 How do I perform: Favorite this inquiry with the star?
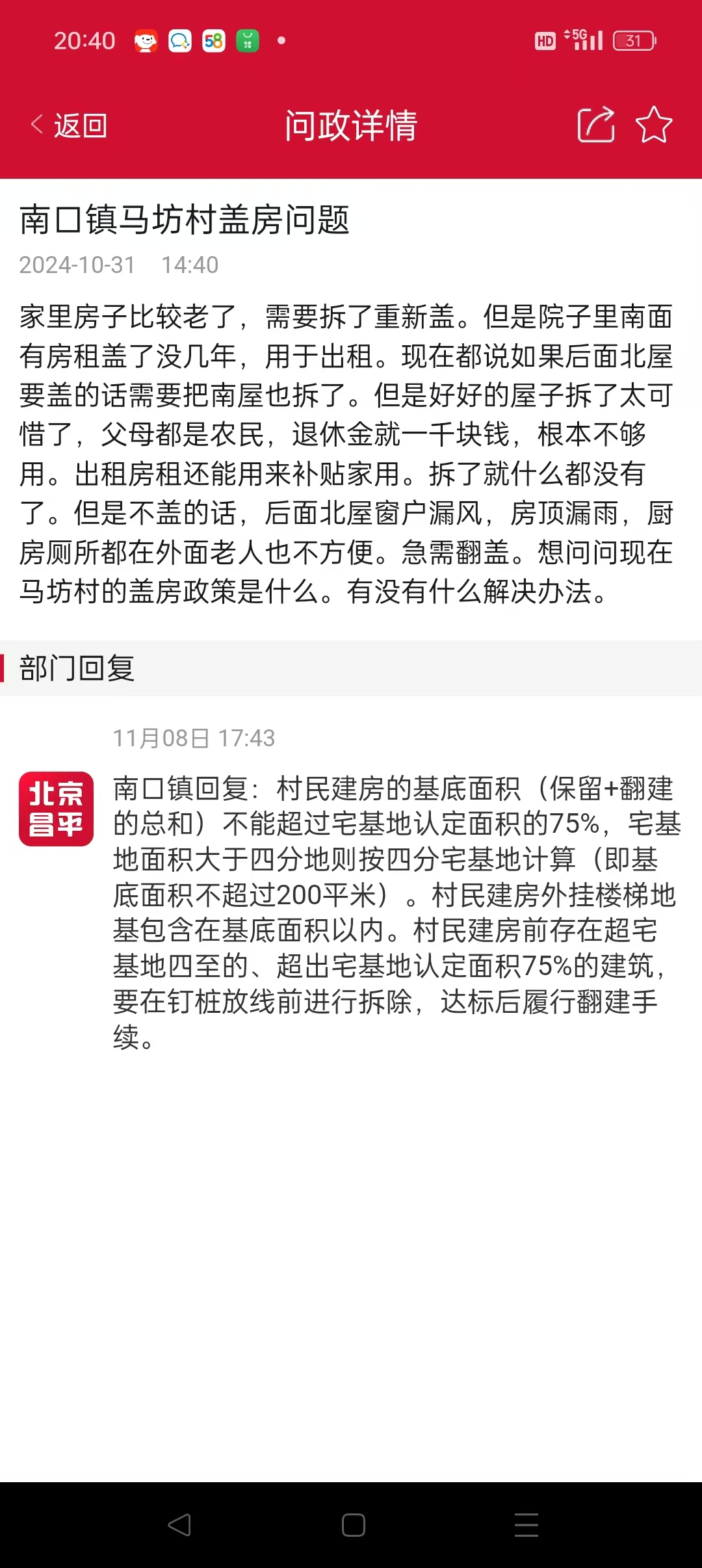coord(653,124)
